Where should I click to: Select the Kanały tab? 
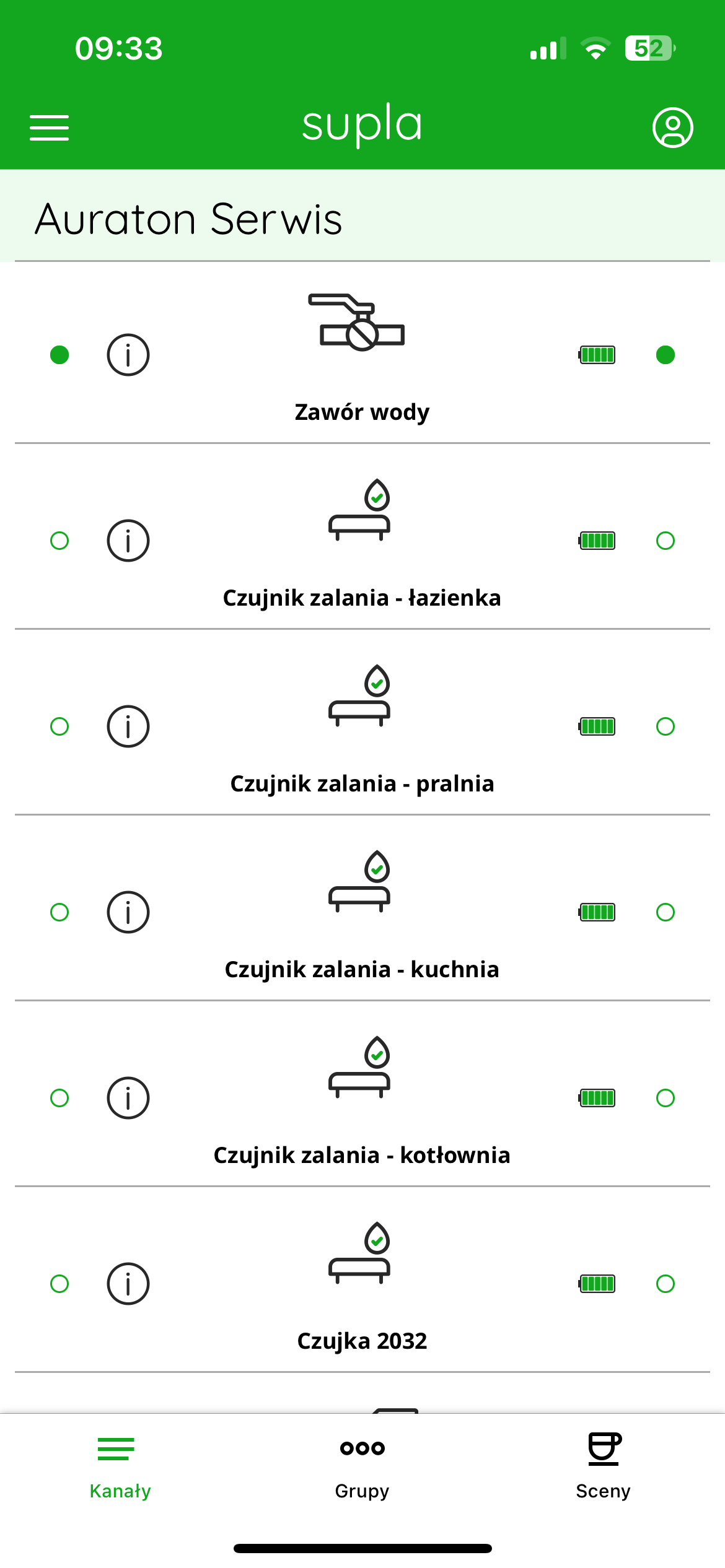(120, 1466)
